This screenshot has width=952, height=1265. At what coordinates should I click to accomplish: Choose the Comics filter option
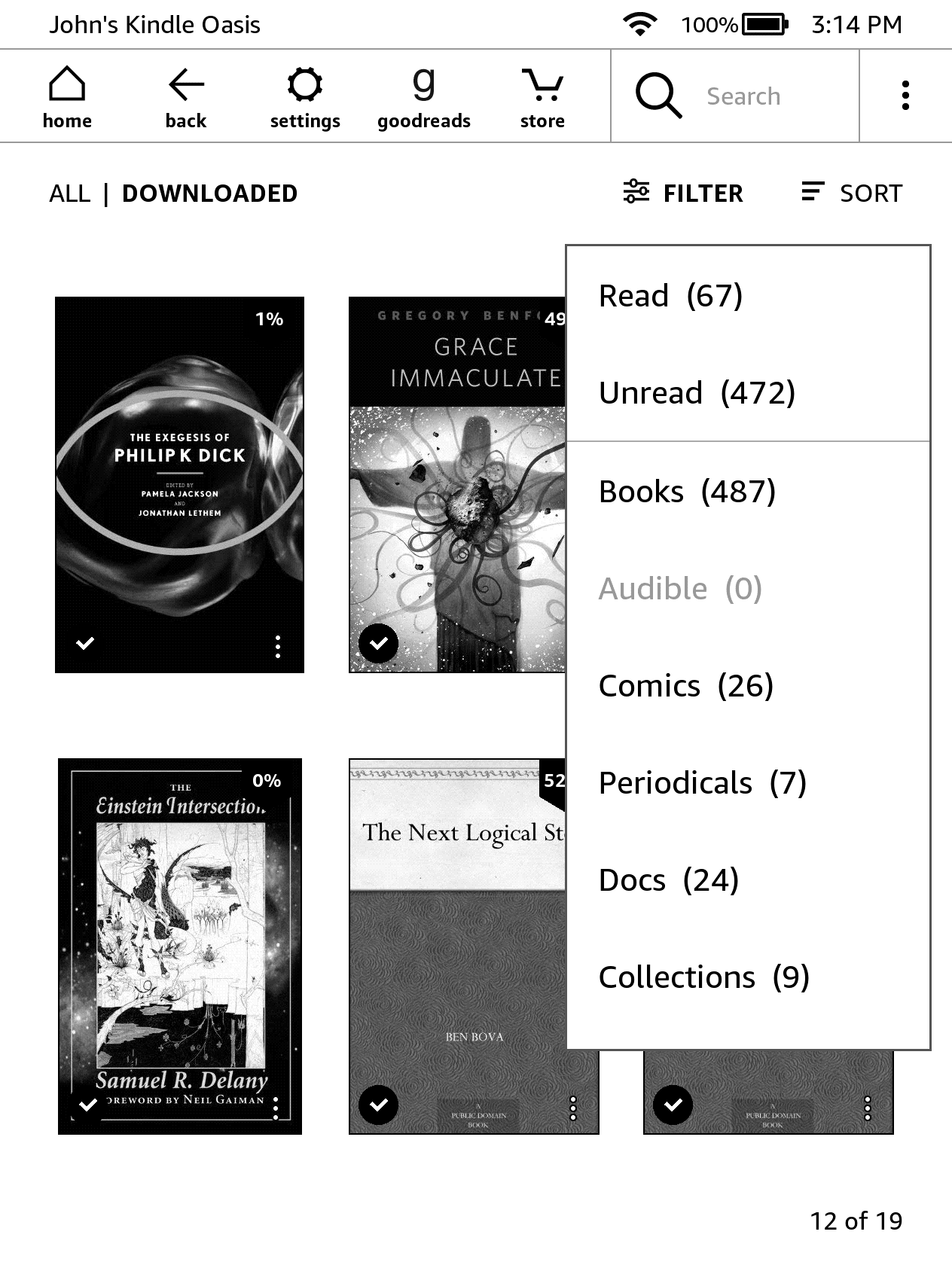[x=685, y=686]
